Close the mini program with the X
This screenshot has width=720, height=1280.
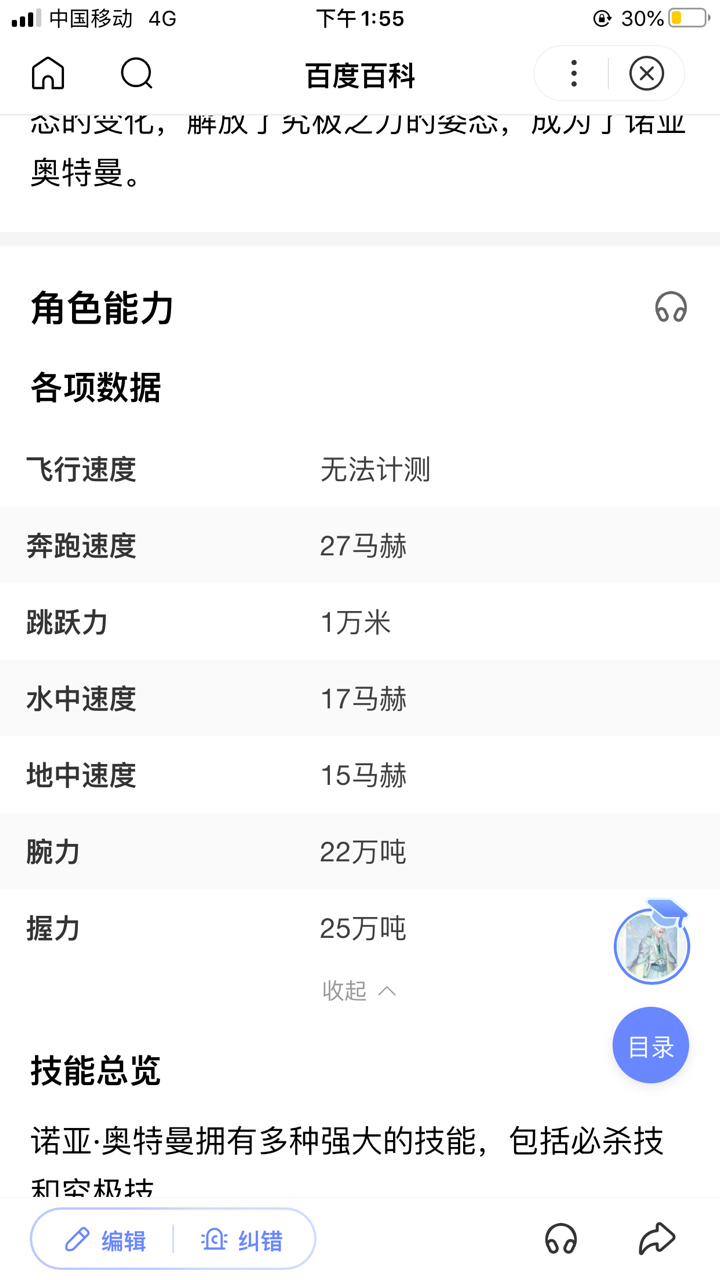pyautogui.click(x=647, y=74)
